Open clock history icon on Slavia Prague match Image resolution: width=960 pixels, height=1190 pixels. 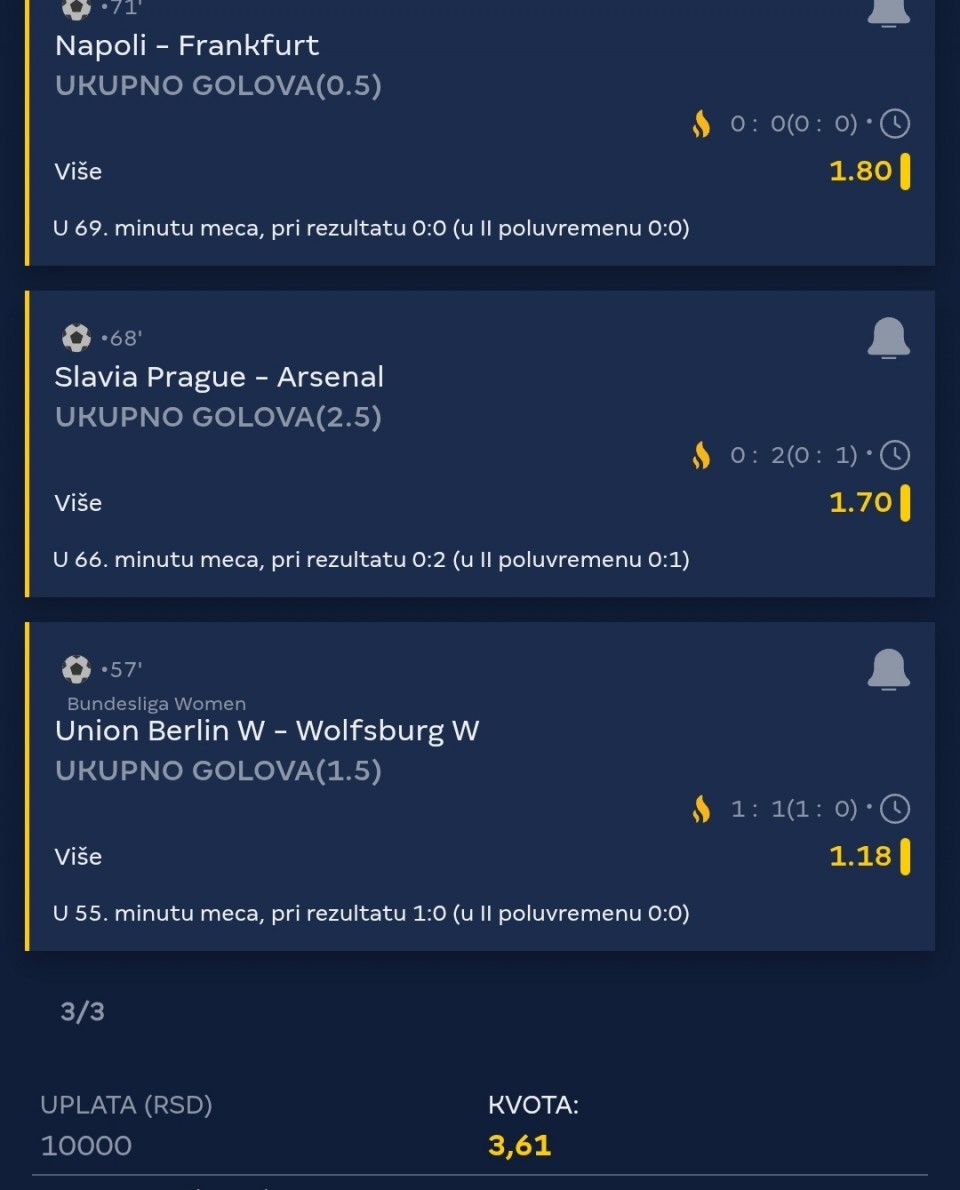click(895, 456)
